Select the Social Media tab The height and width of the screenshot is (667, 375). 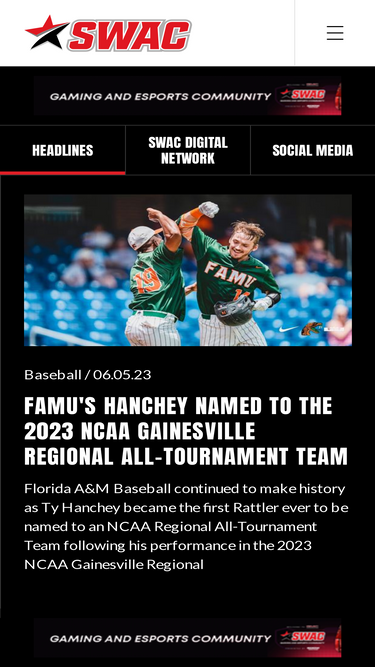click(x=312, y=150)
